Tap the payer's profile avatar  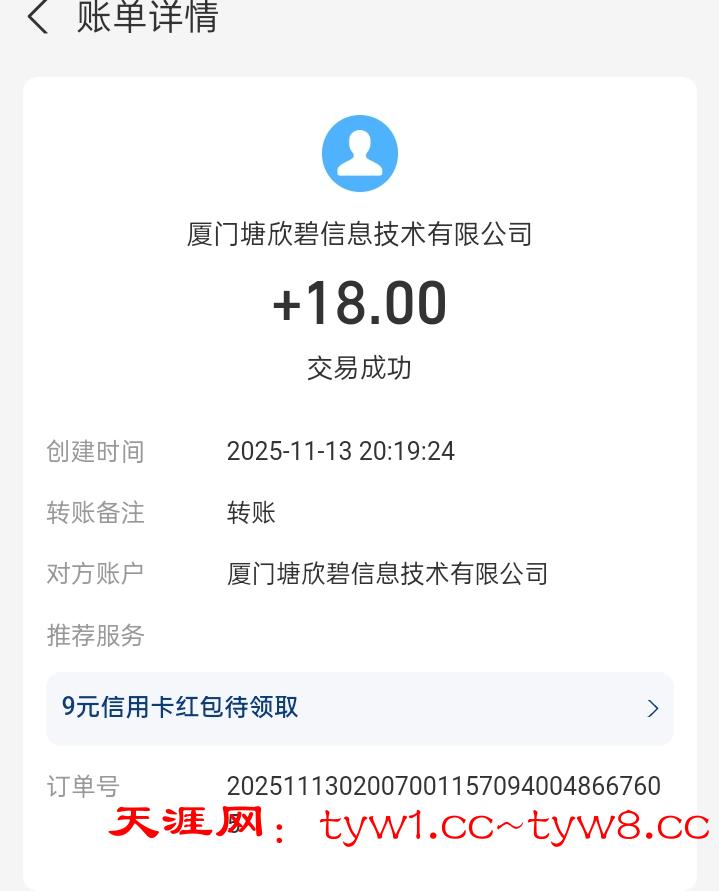pyautogui.click(x=360, y=154)
